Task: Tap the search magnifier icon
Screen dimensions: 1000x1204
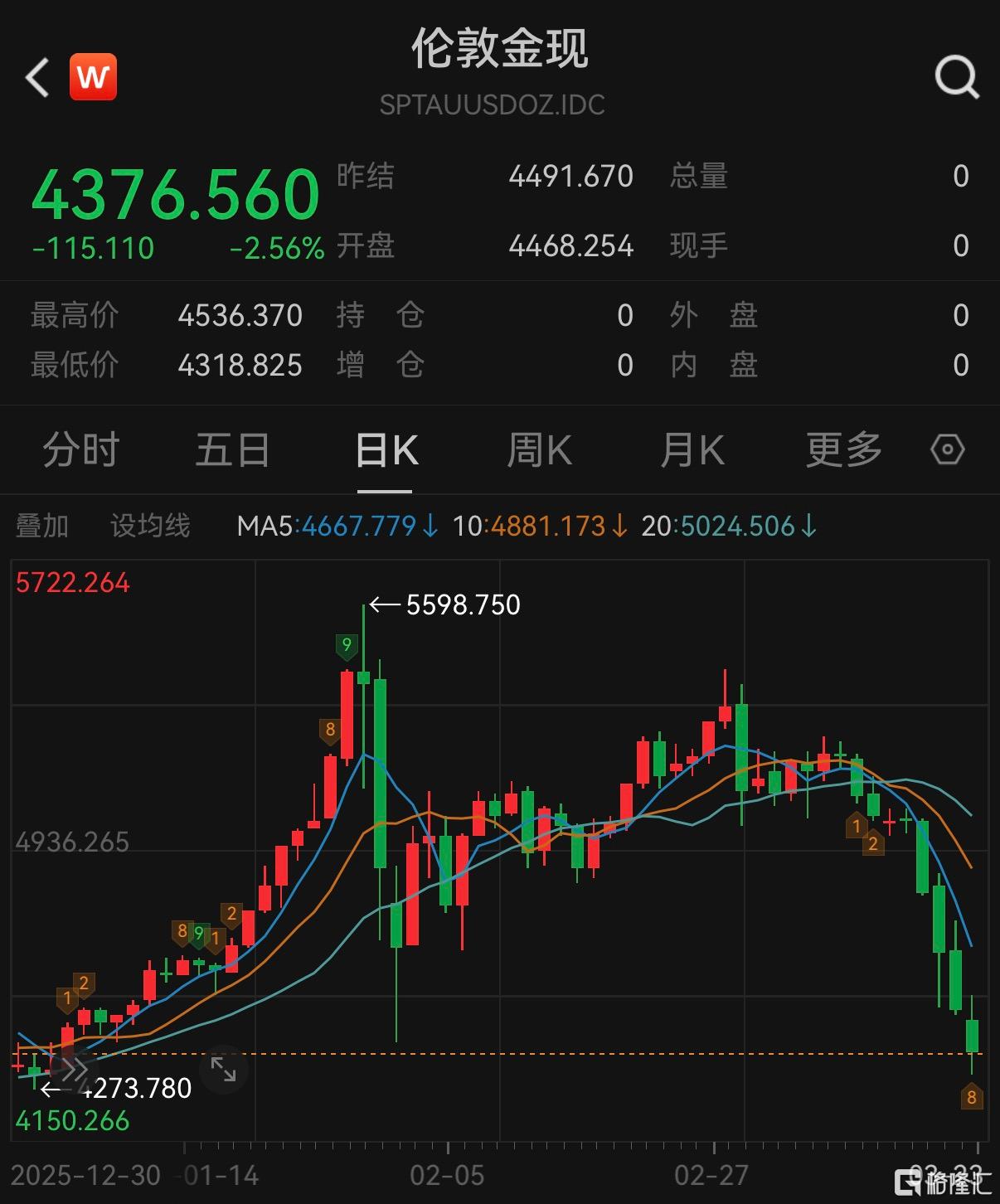Action: [957, 77]
